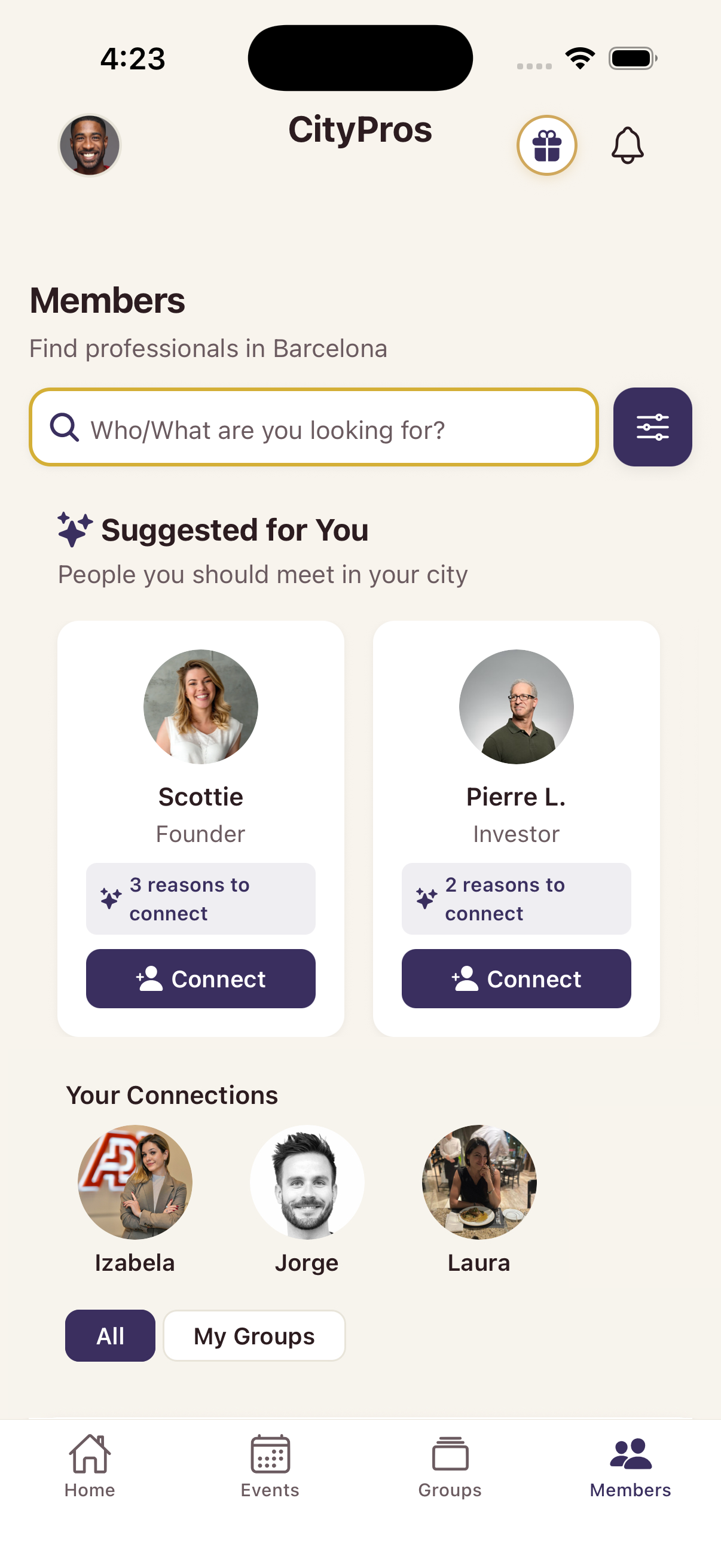Connect with Scottie

click(x=200, y=978)
